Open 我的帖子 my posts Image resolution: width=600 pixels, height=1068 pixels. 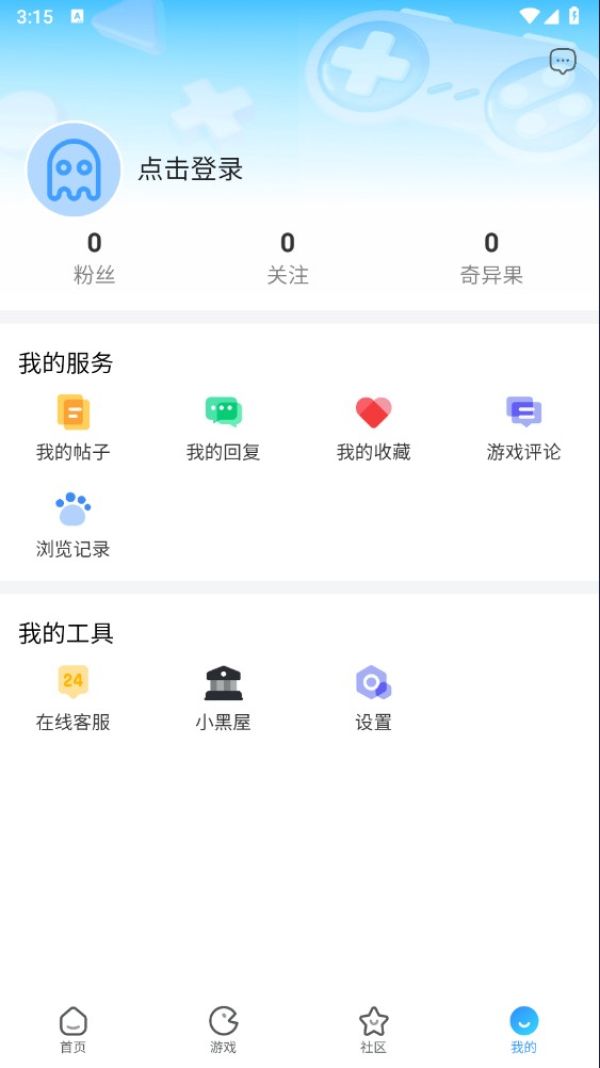tap(73, 427)
